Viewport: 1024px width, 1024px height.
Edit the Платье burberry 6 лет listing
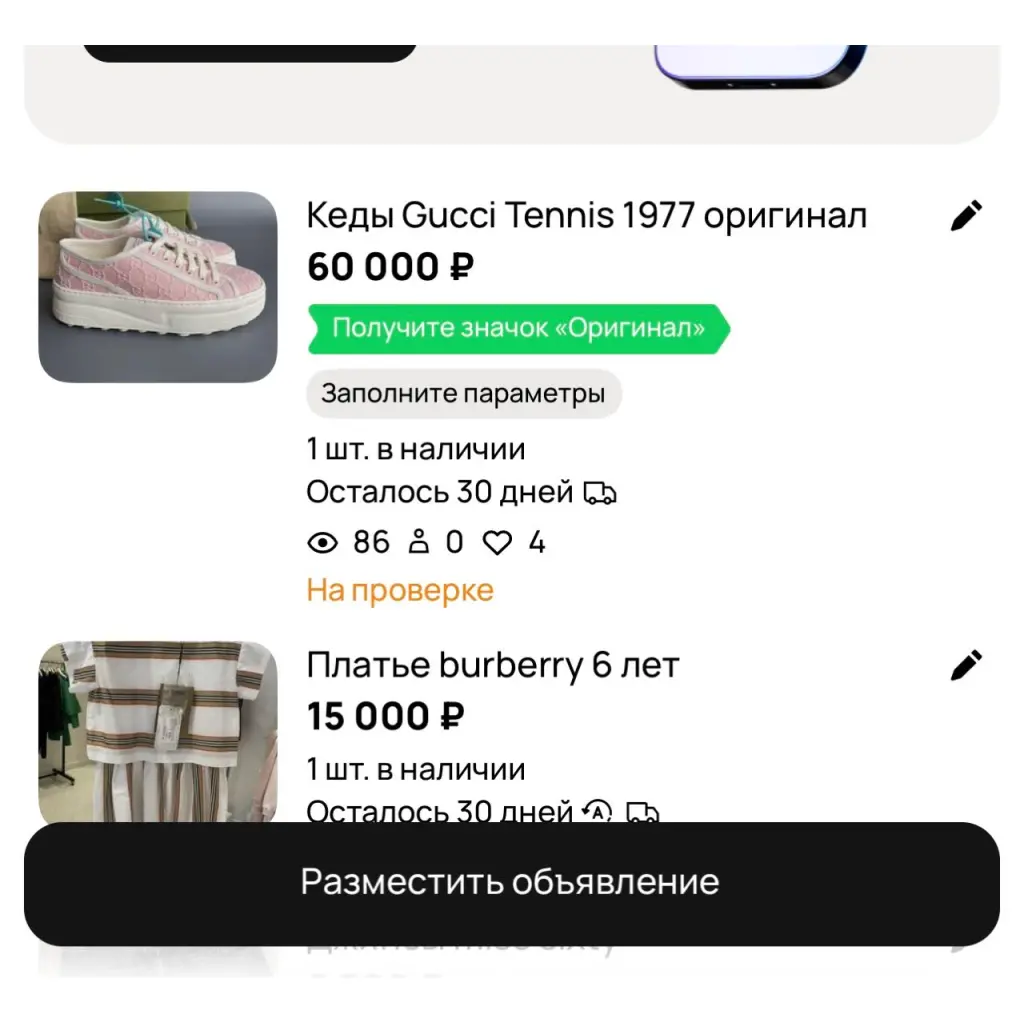[966, 664]
